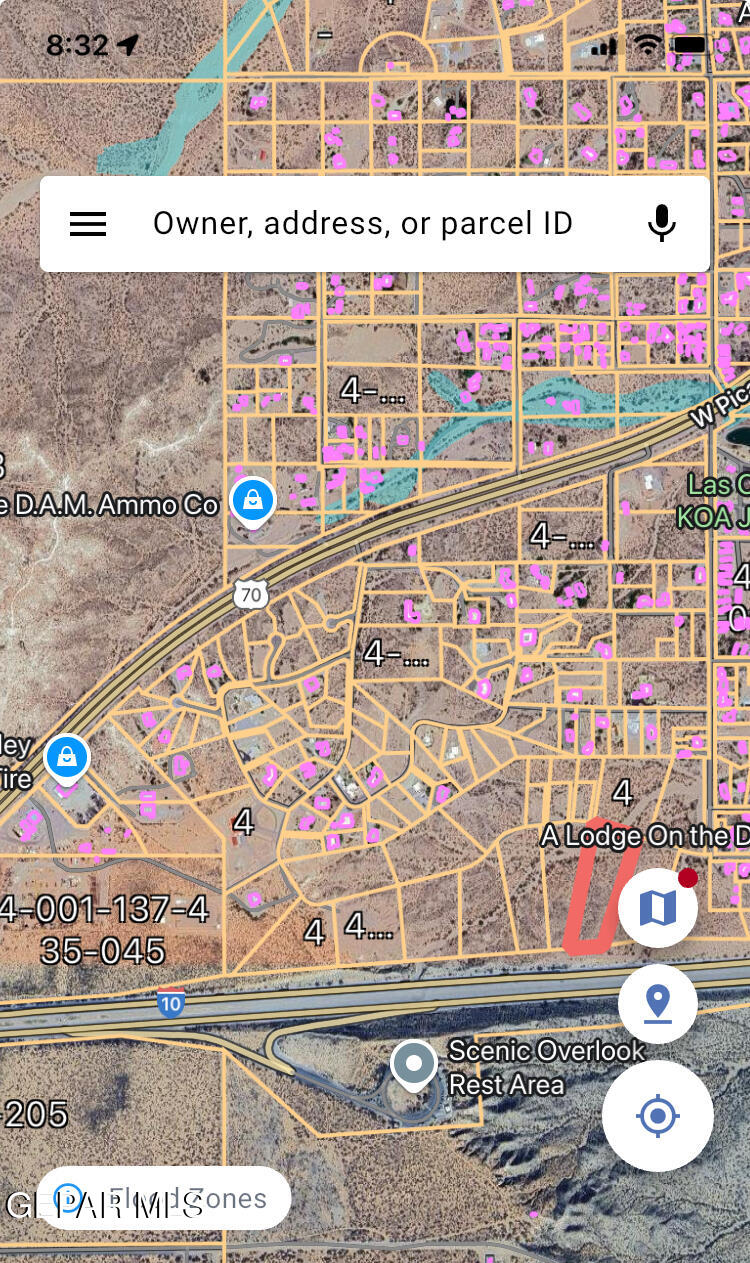Viewport: 750px width, 1263px height.
Task: Tap the drop pin button
Action: click(657, 1003)
